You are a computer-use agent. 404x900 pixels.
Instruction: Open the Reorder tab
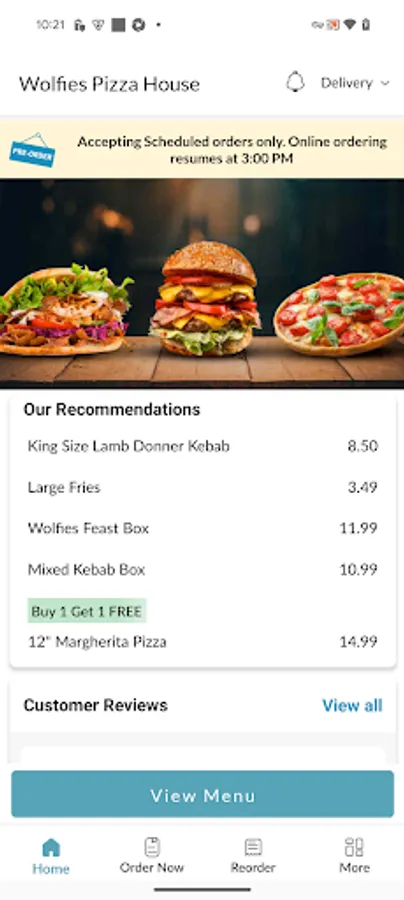pyautogui.click(x=253, y=856)
